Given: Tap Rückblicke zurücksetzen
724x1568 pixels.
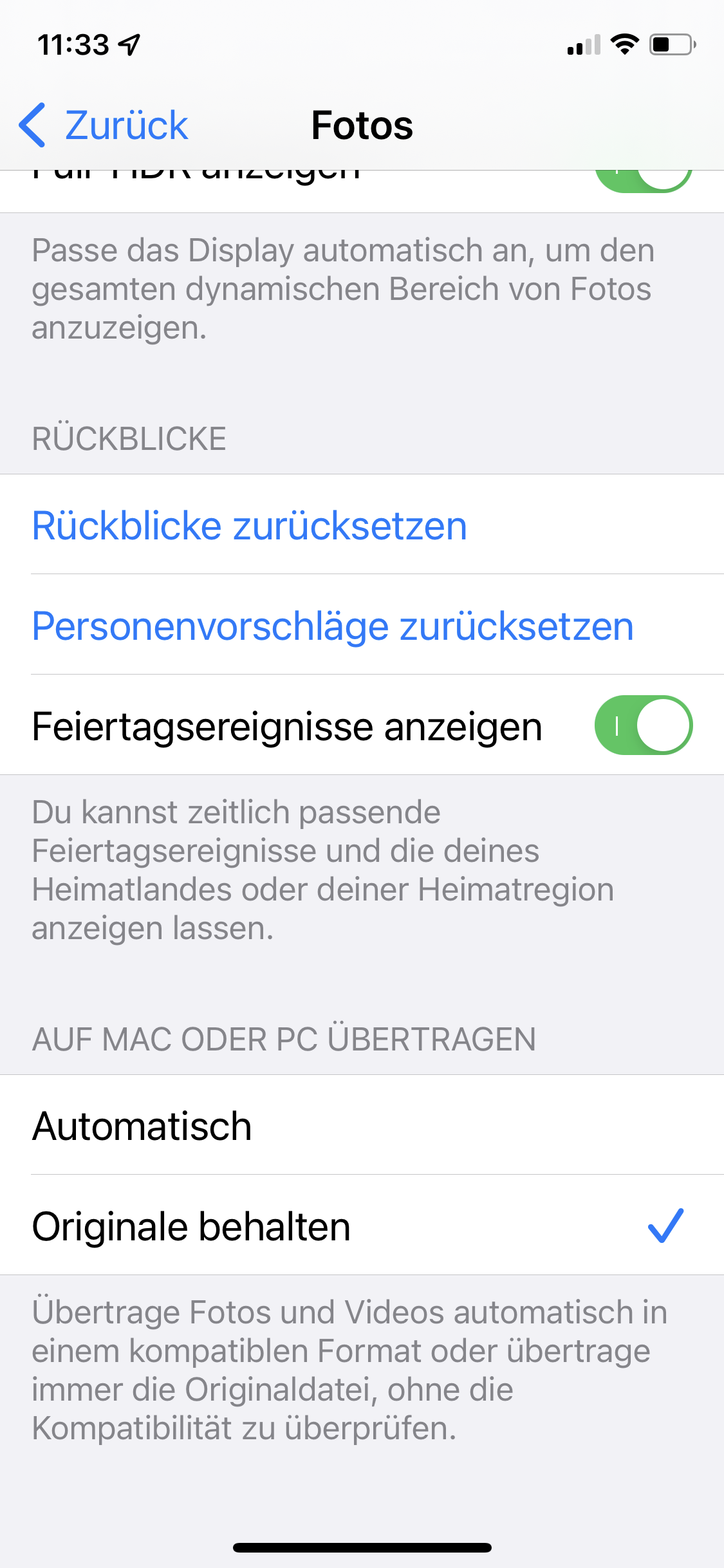Looking at the screenshot, I should click(249, 525).
